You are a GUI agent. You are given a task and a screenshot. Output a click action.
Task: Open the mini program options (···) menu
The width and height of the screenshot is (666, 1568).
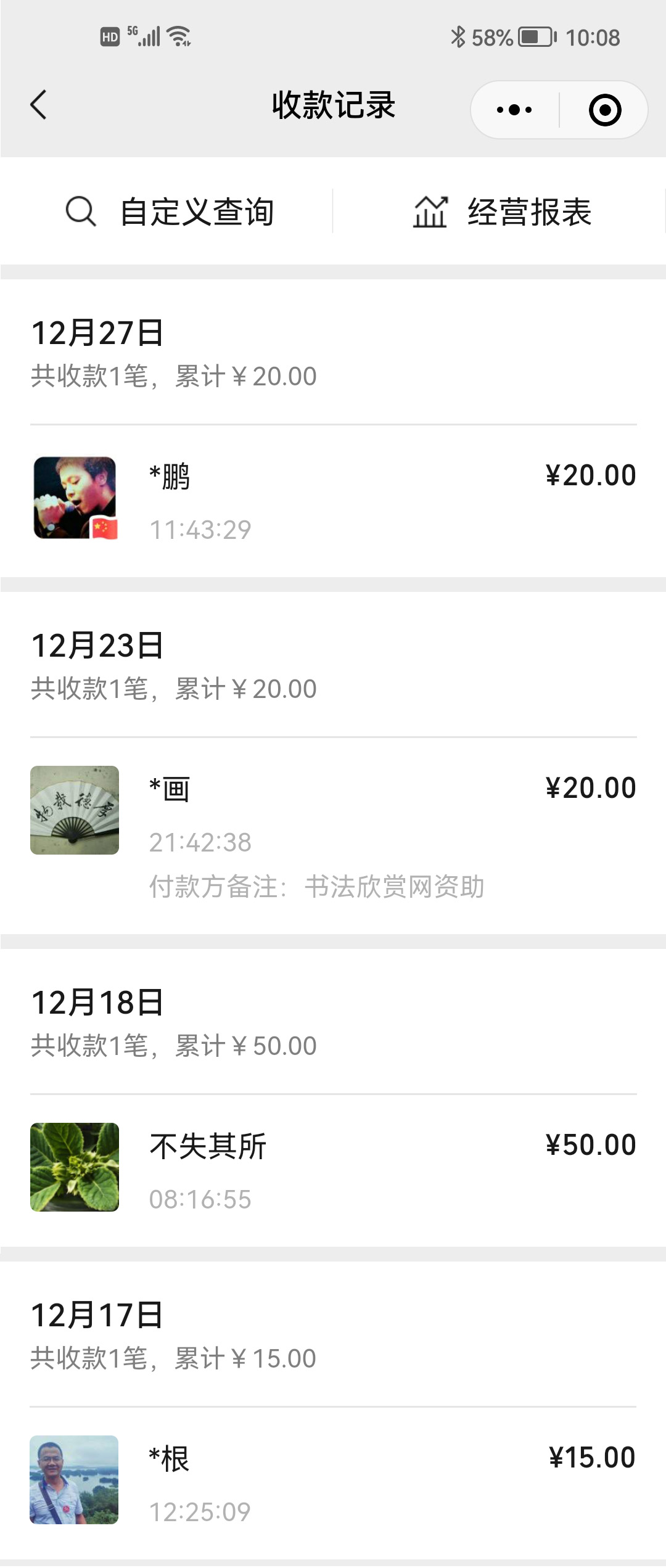point(513,110)
